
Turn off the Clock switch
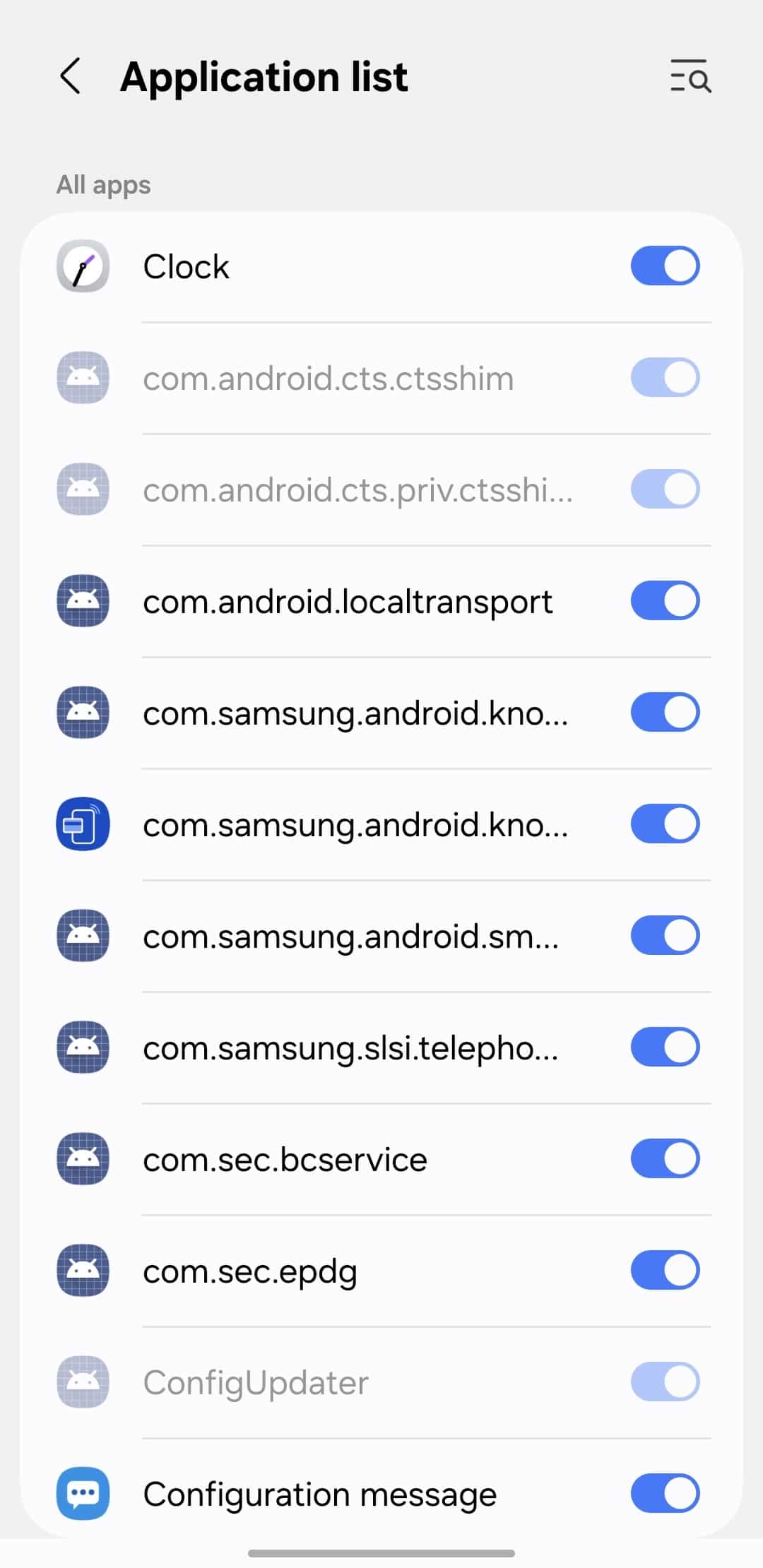pyautogui.click(x=665, y=266)
